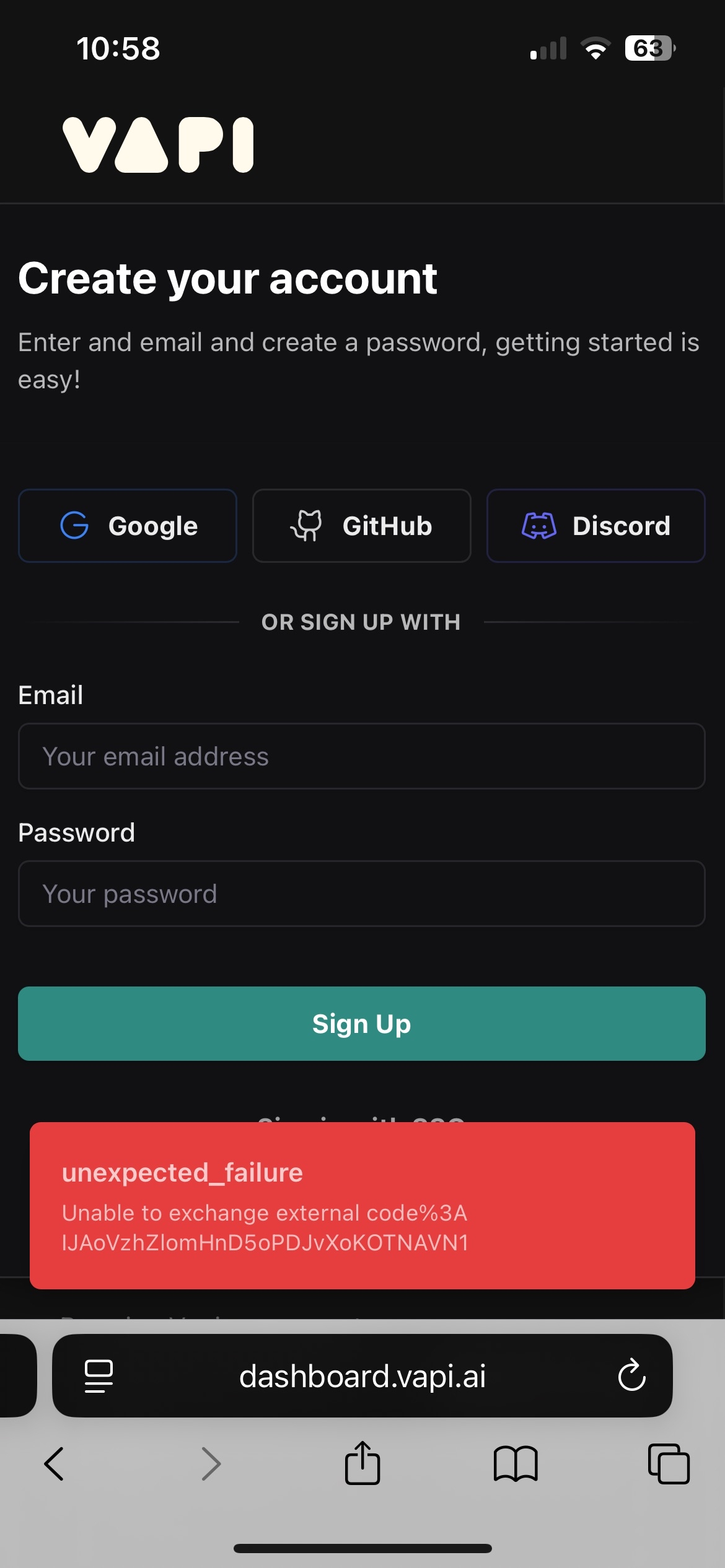This screenshot has height=1568, width=725.
Task: Continue with GitHub
Action: pos(361,526)
